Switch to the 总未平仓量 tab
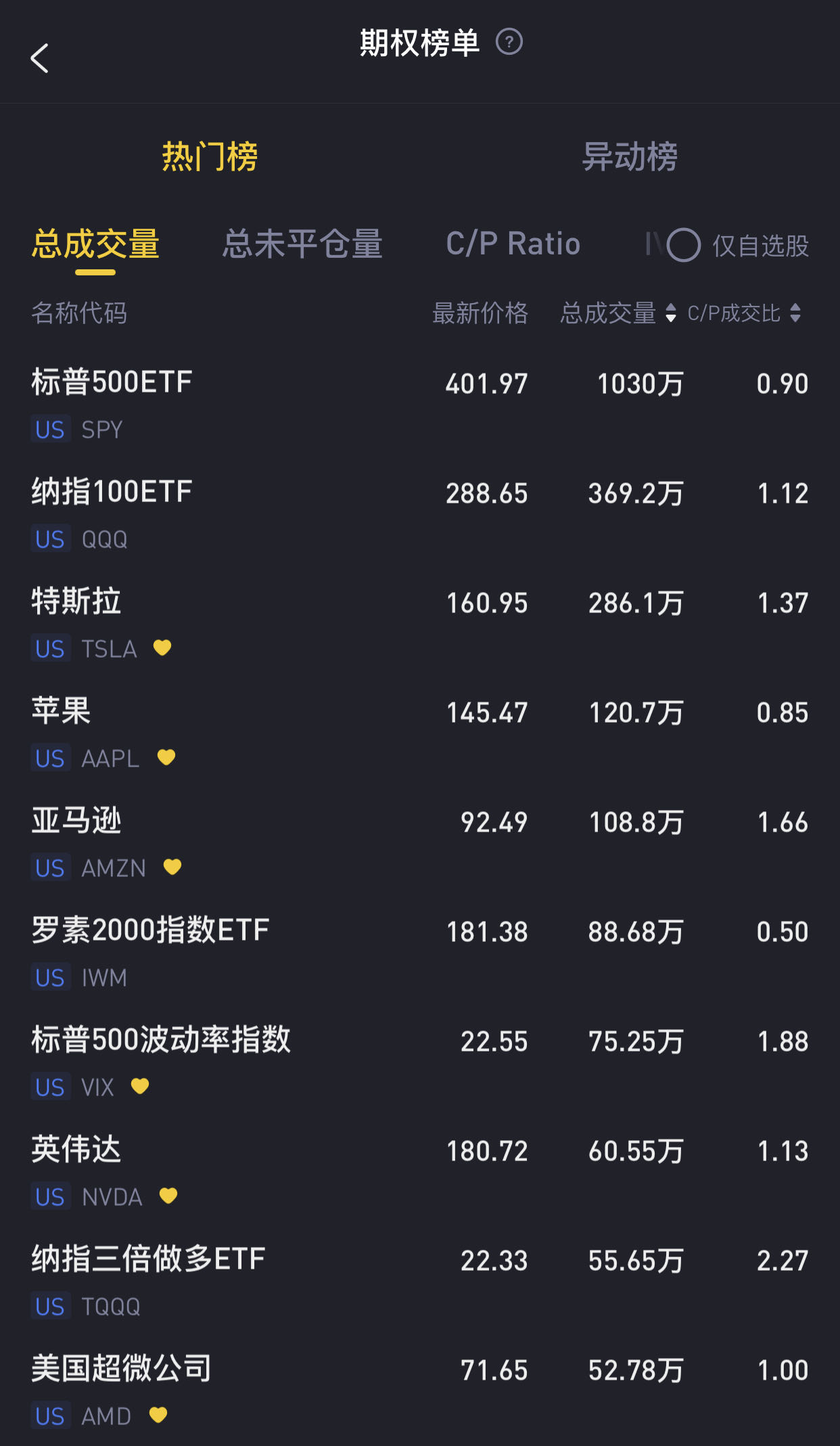 (x=302, y=244)
